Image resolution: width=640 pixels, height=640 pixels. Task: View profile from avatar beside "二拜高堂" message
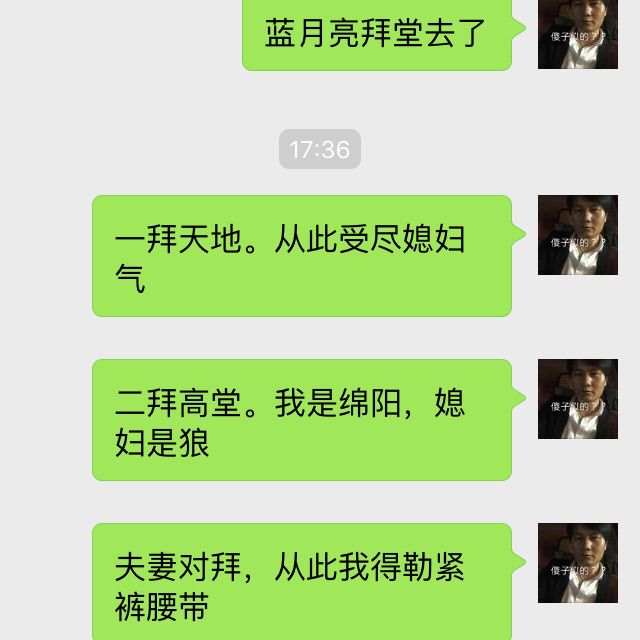point(577,399)
